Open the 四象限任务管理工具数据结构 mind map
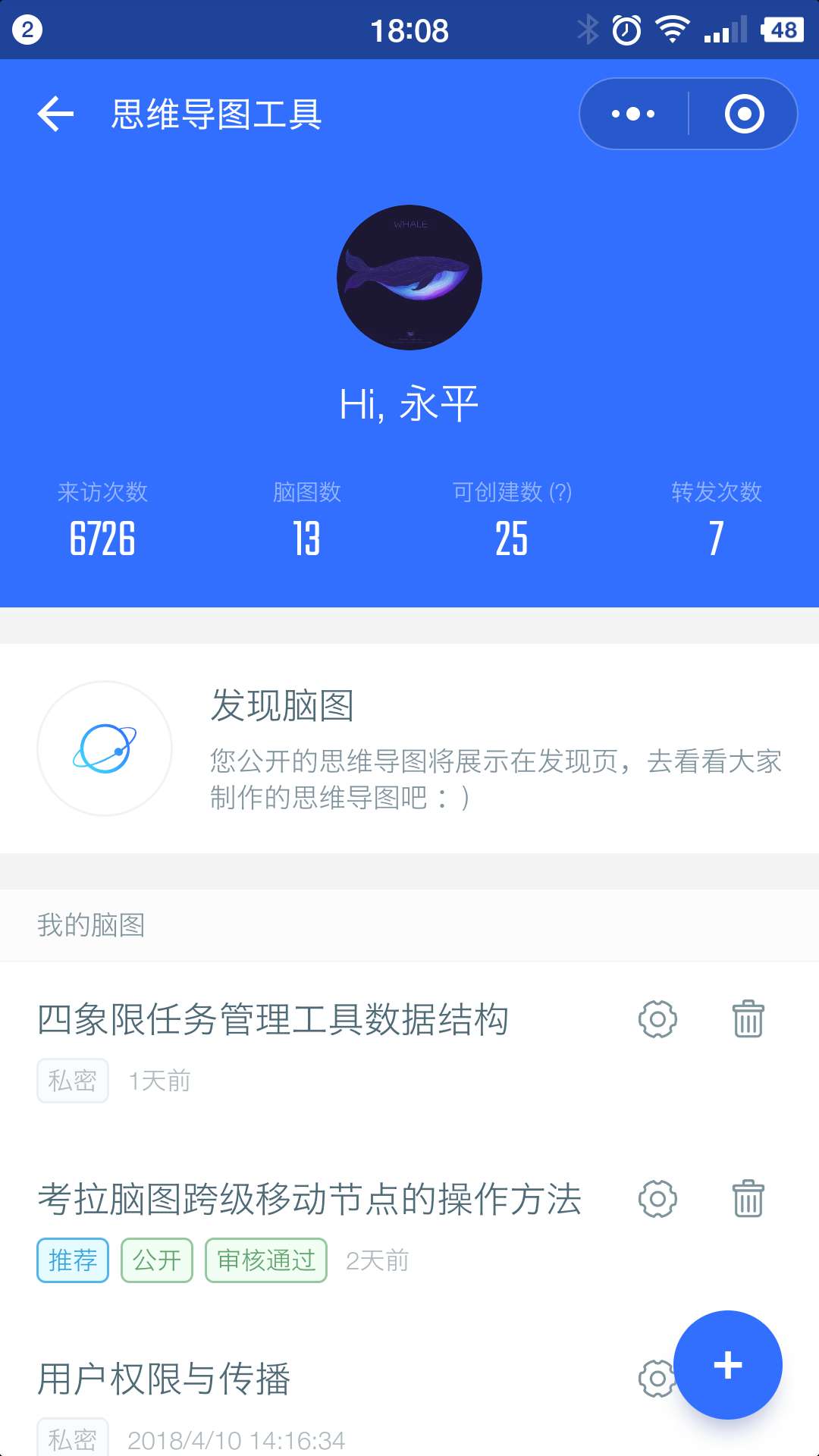 point(273,1019)
